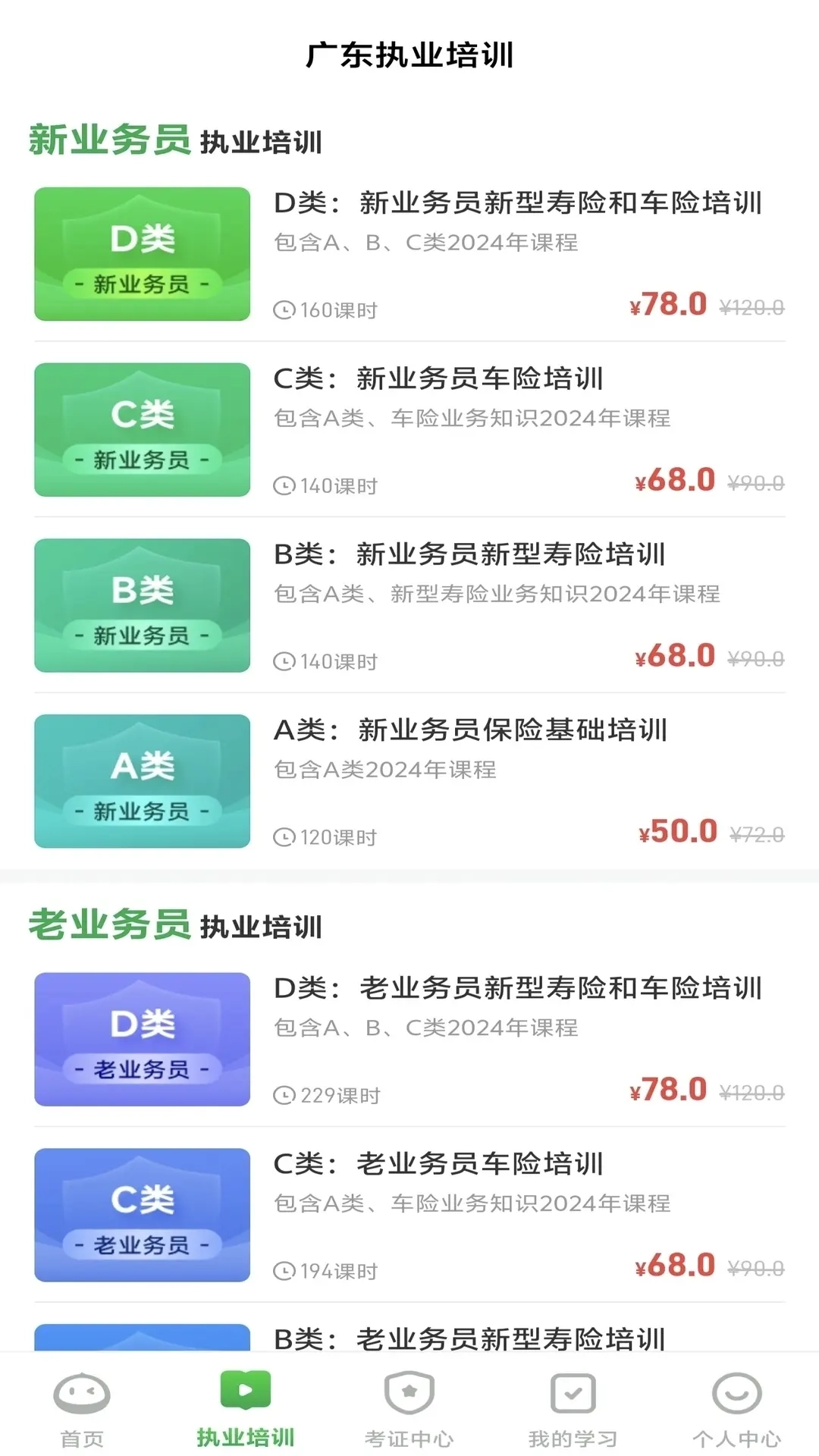
Task: Select the 执业培训 play icon in bottom nav
Action: [x=245, y=1394]
